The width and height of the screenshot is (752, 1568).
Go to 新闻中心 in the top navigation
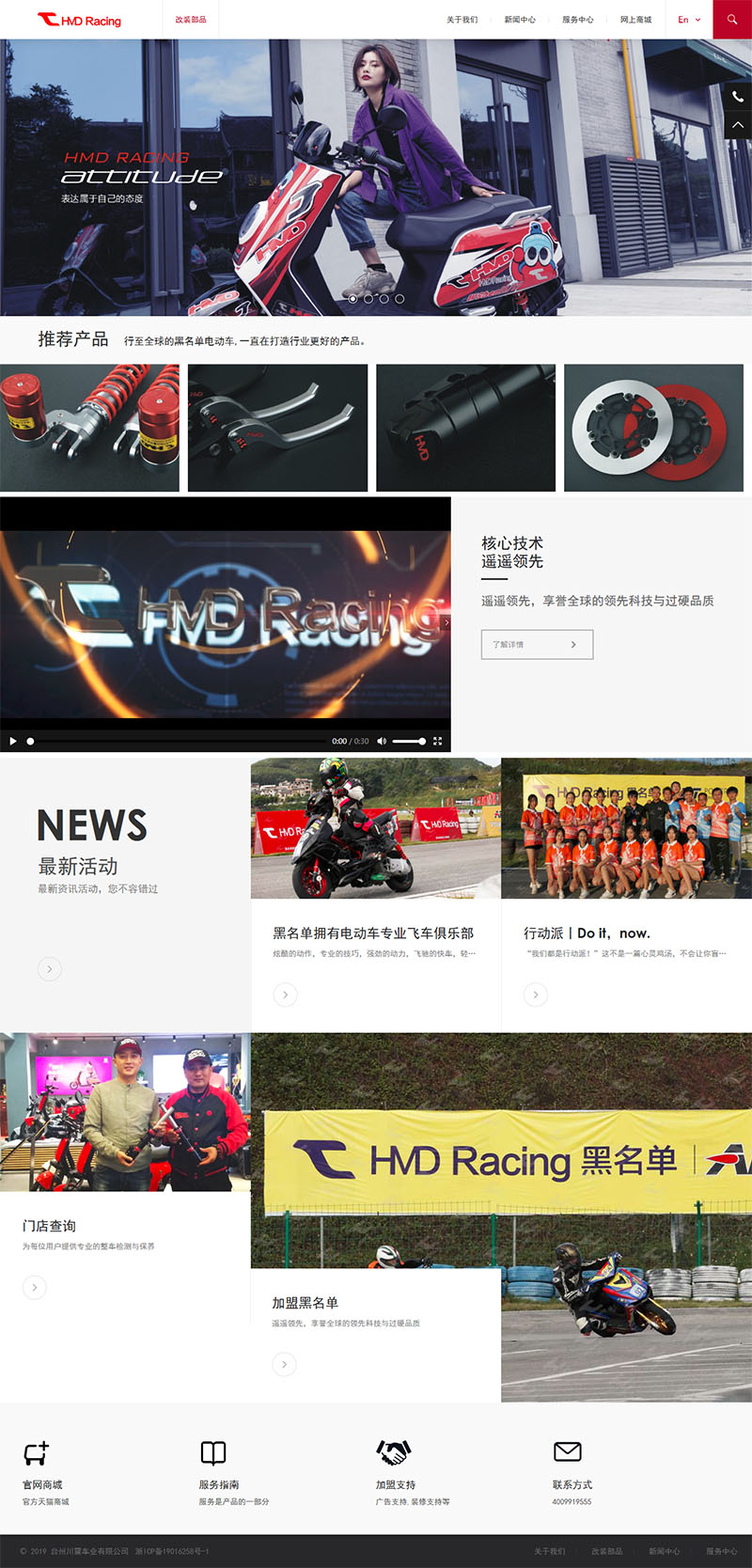520,20
